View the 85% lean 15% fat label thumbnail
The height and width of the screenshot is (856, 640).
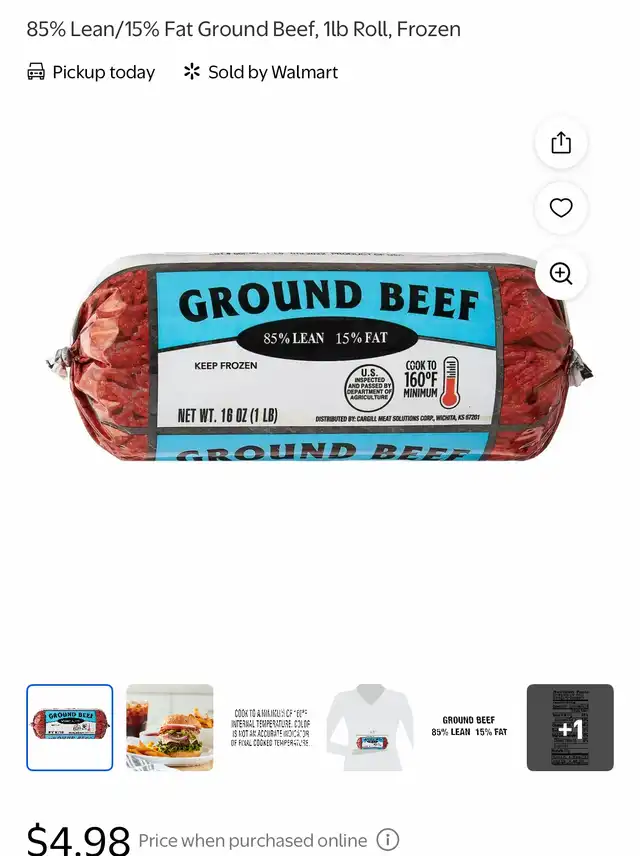pyautogui.click(x=470, y=727)
